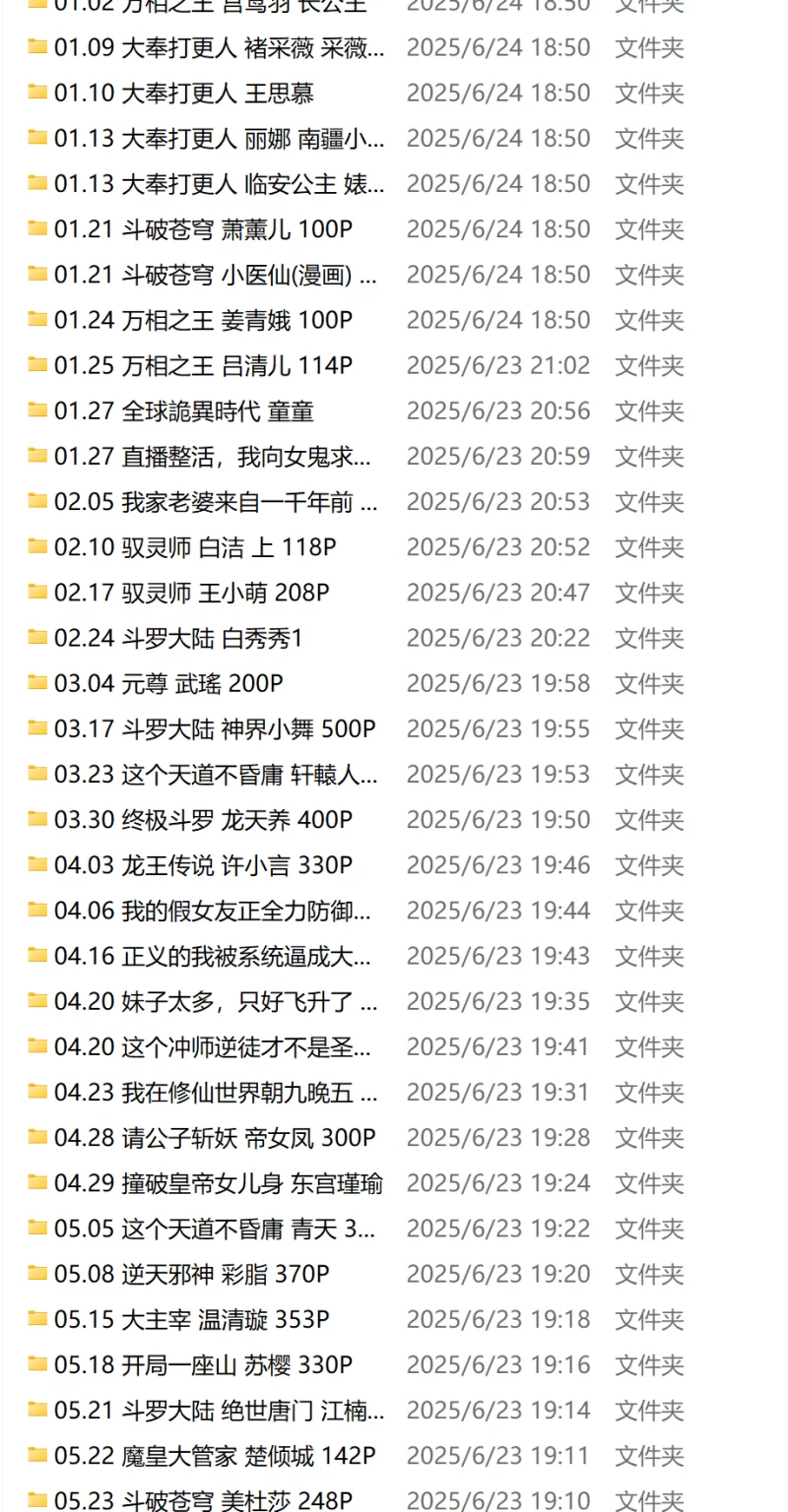
Task: Open the 02.17 驭灵师 王小萌 208P folder
Action: pyautogui.click(x=192, y=593)
